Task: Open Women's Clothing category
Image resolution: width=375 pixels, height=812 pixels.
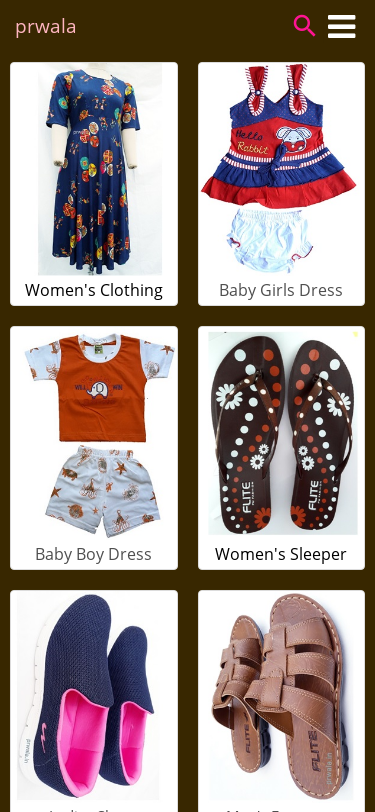Action: point(94,184)
